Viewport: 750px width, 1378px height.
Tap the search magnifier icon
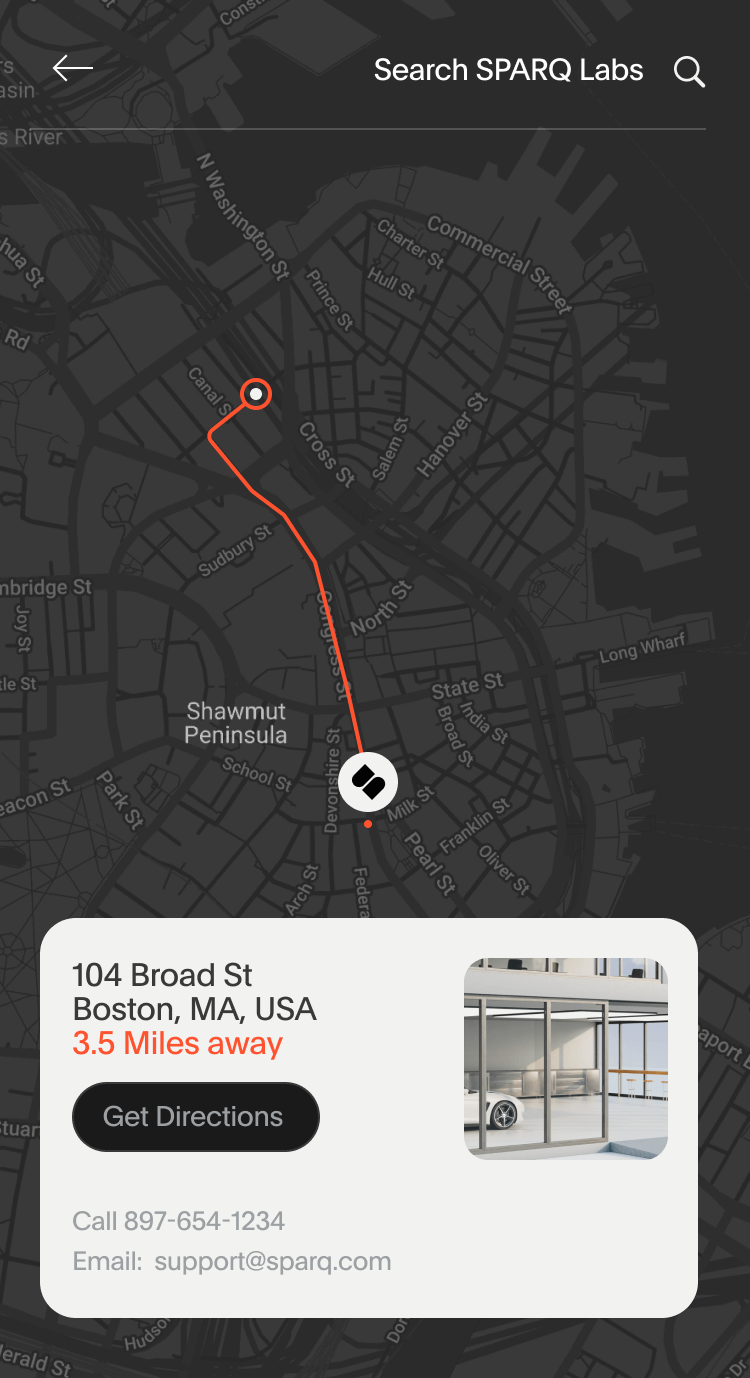(x=689, y=71)
